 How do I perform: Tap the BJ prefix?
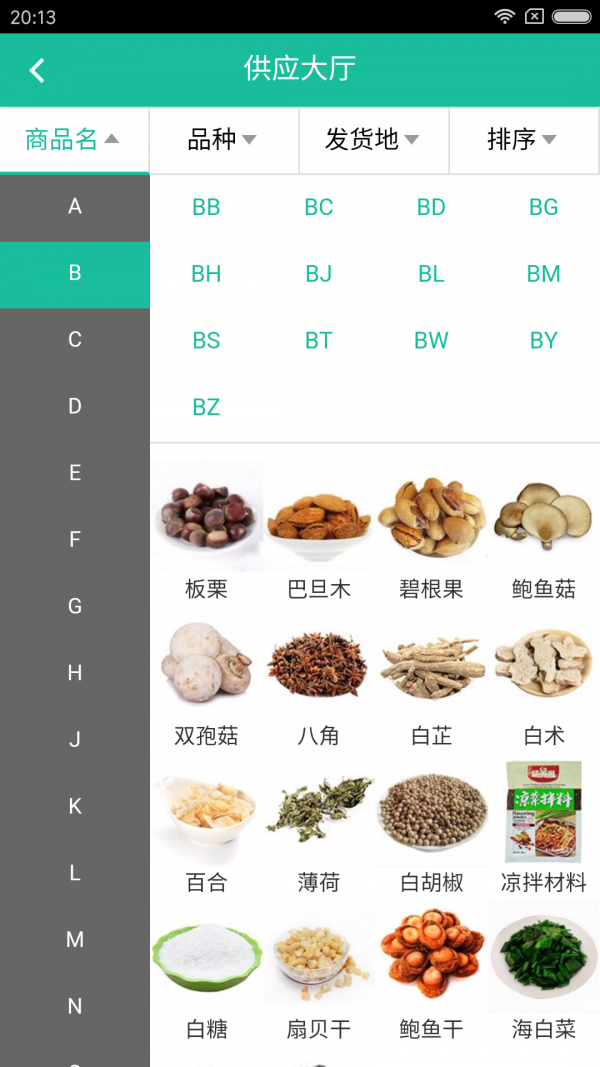318,274
